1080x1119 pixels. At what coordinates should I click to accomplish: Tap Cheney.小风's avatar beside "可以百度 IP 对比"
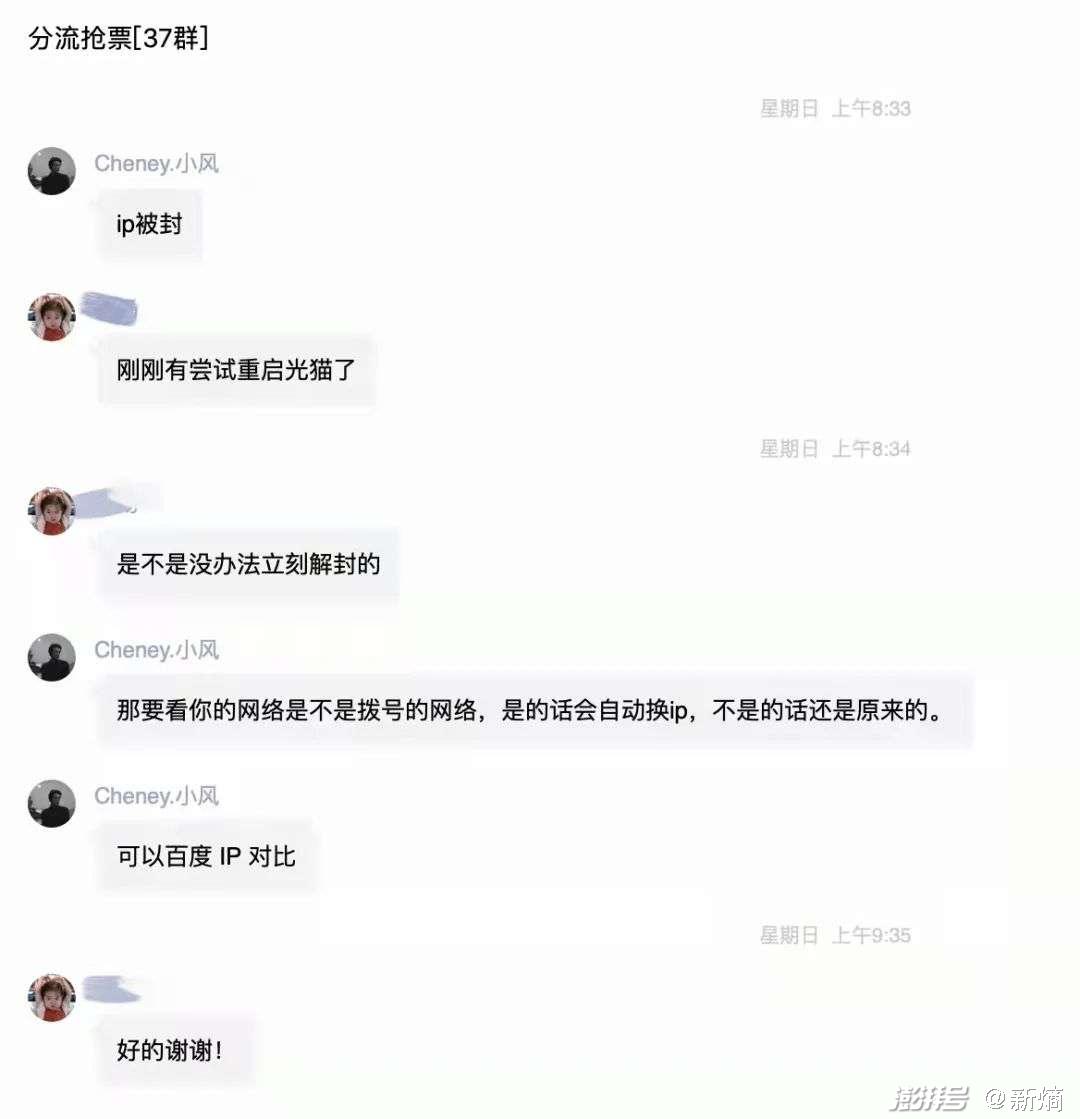pos(51,804)
